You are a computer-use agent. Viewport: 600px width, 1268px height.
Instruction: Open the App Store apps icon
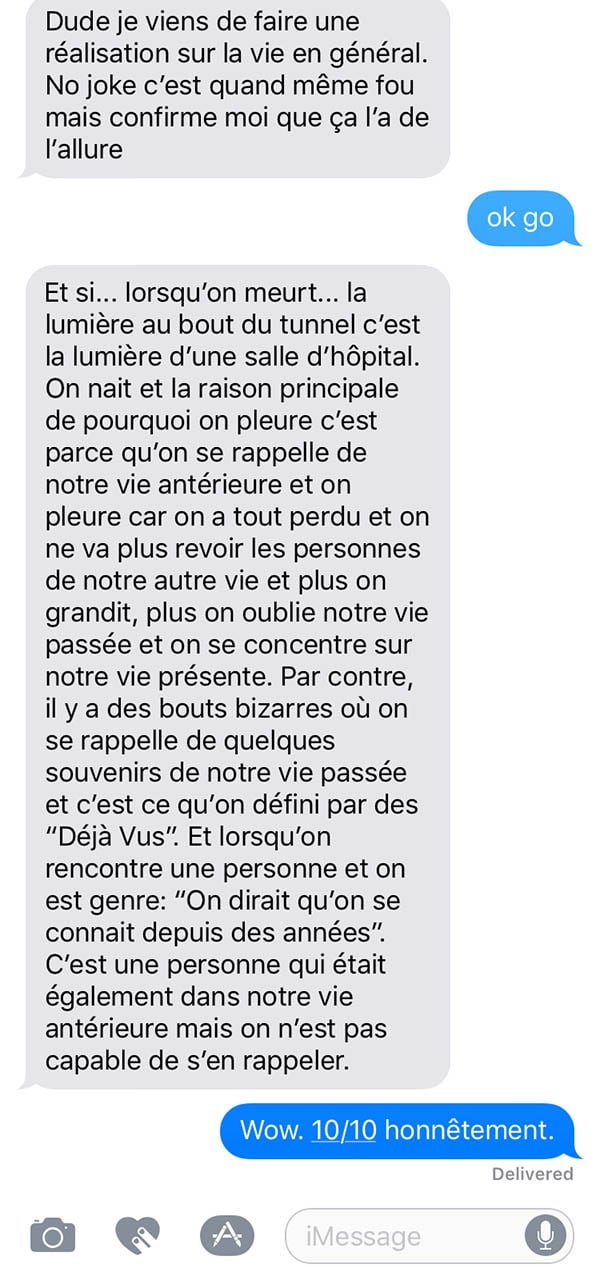pos(227,1236)
